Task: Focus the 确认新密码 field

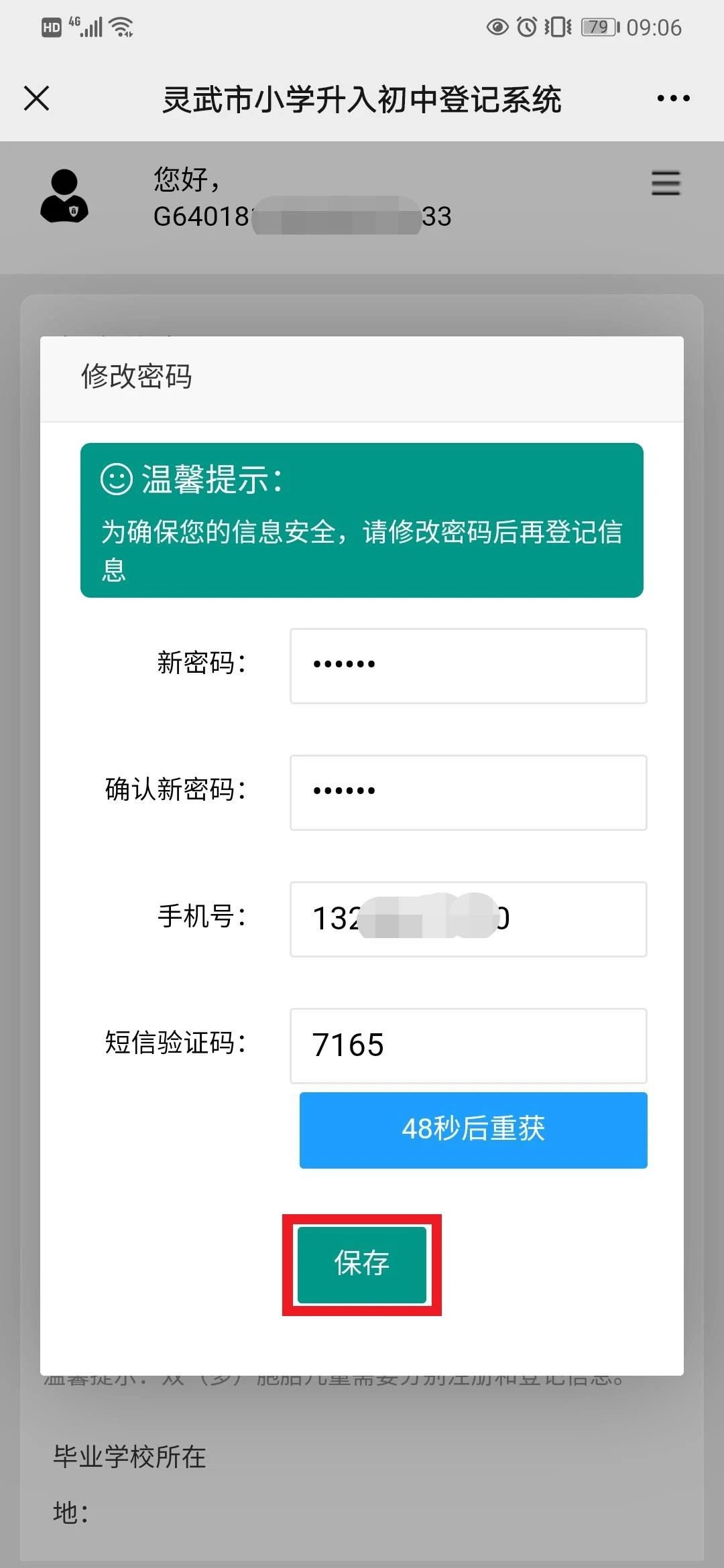Action: point(468,792)
